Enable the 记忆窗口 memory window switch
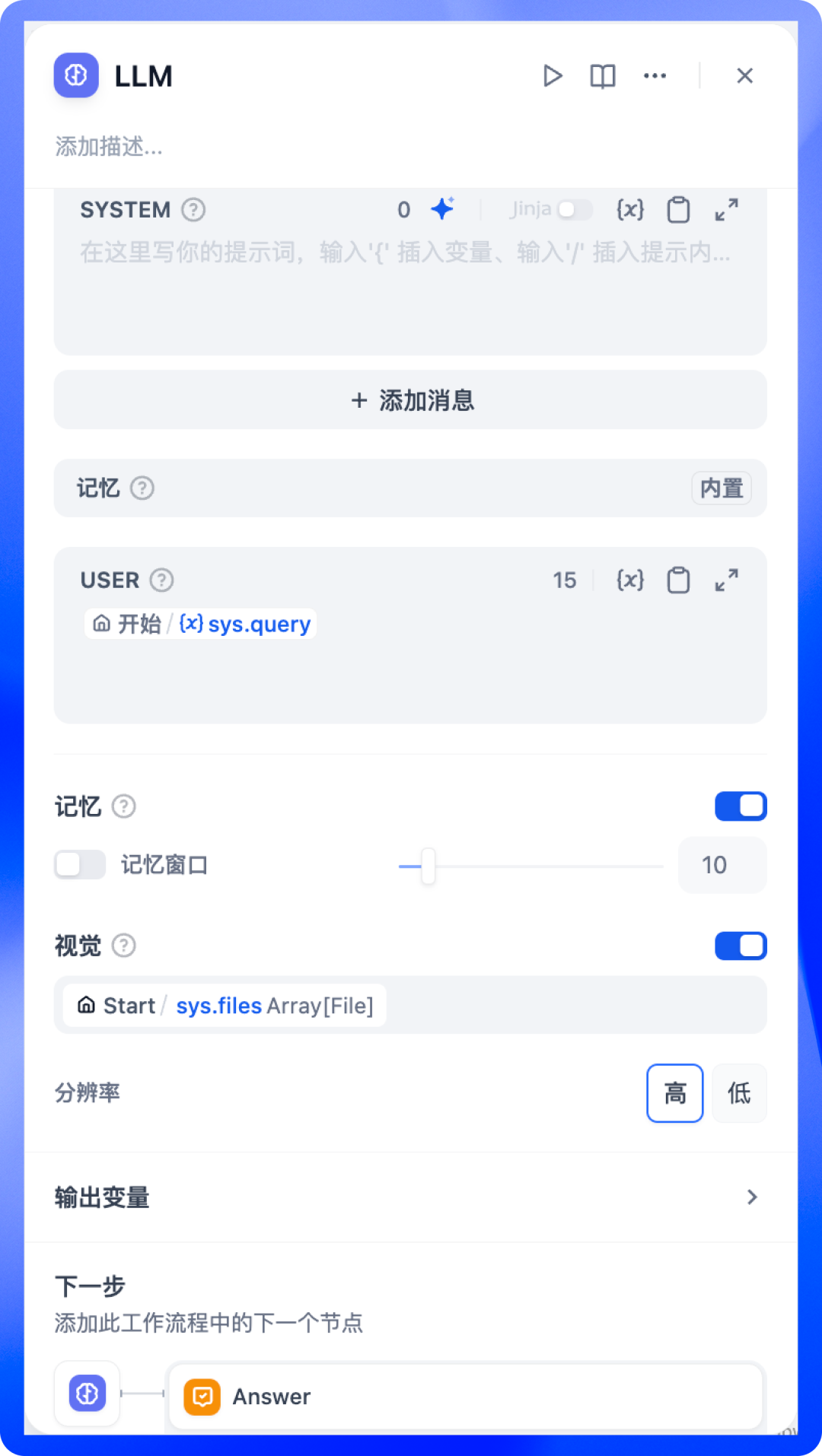Image resolution: width=822 pixels, height=1456 pixels. click(x=80, y=865)
